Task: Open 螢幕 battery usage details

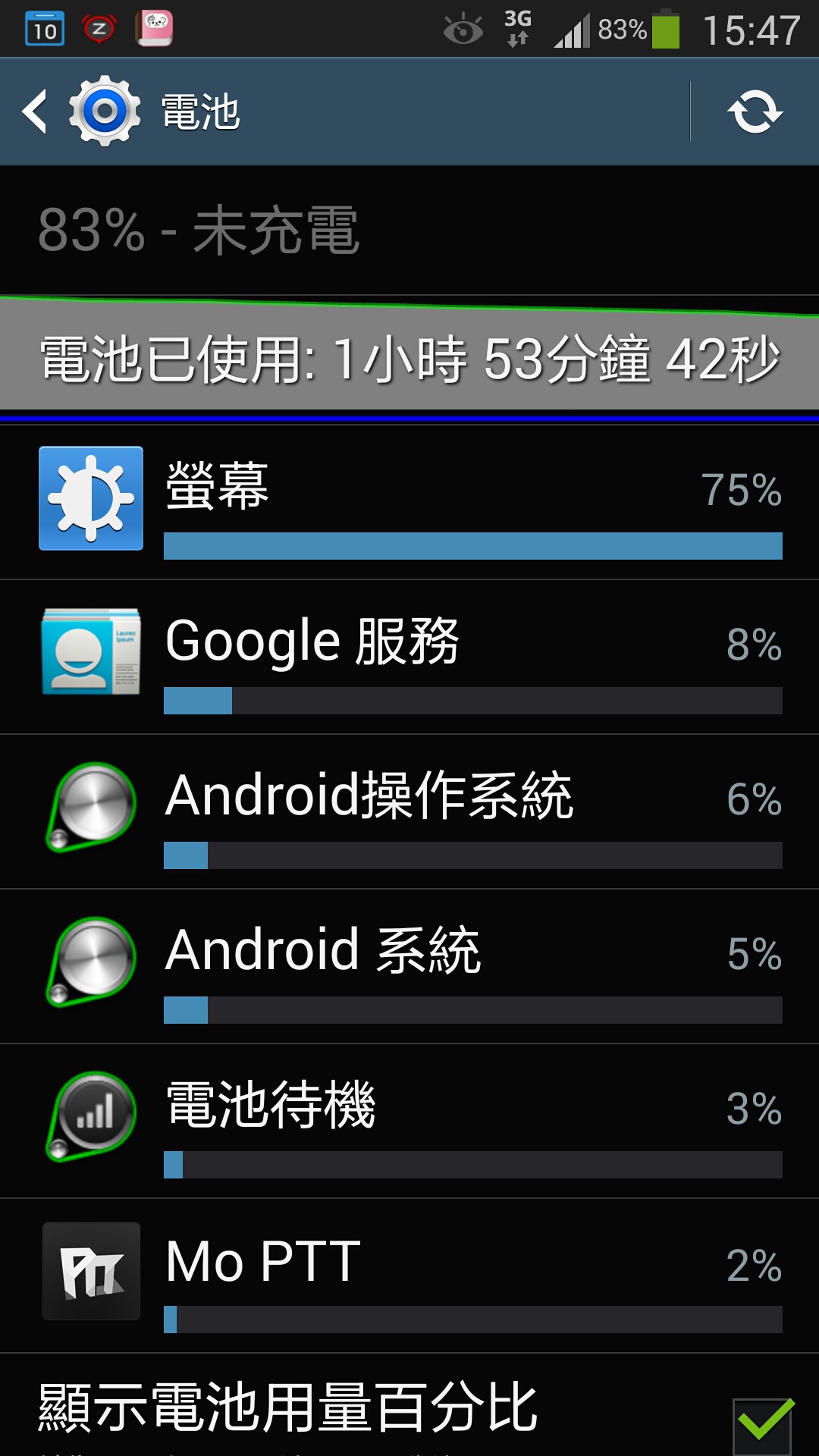Action: pyautogui.click(x=409, y=502)
